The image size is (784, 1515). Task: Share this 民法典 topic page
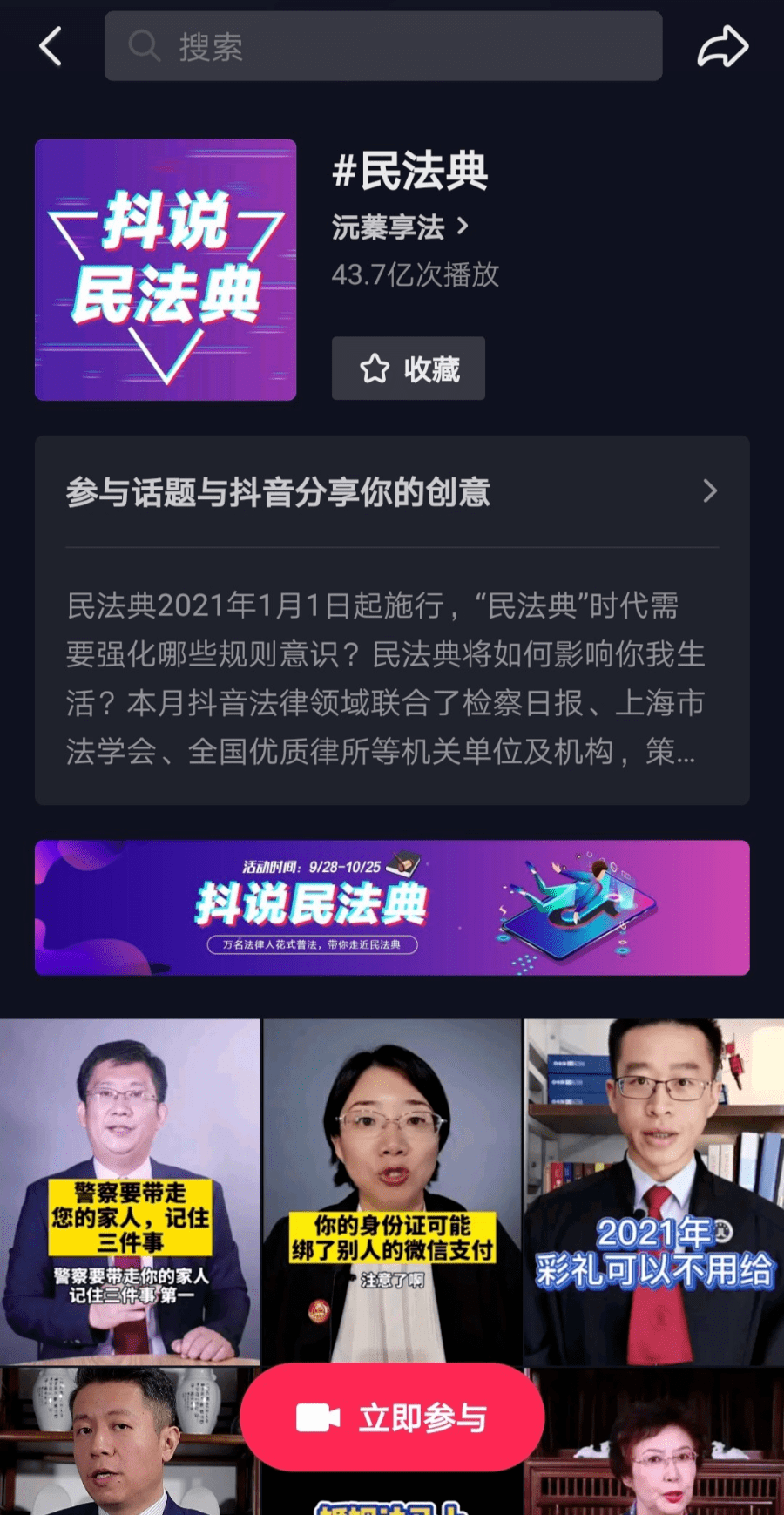[723, 46]
